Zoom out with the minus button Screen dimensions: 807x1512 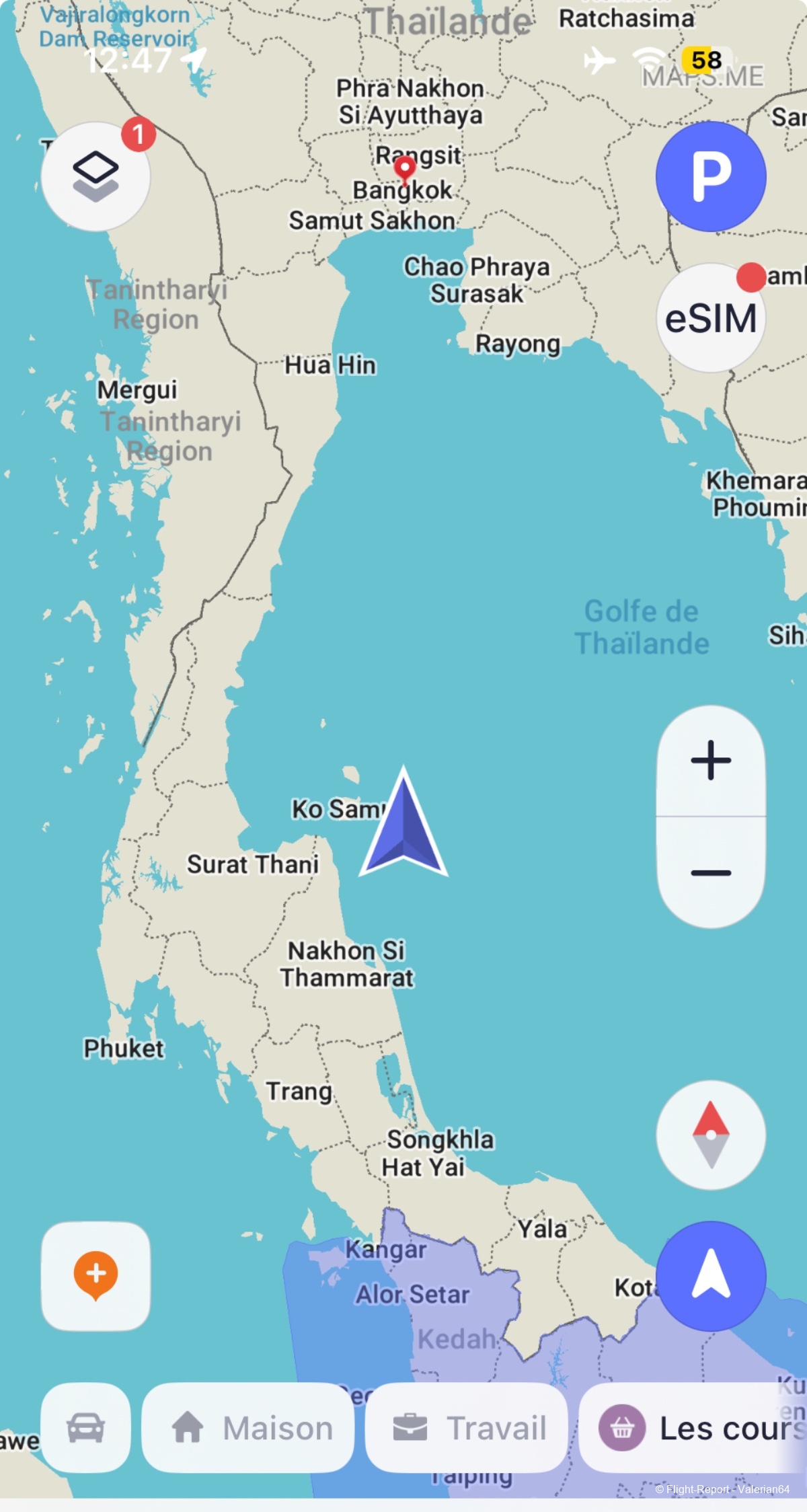(711, 872)
